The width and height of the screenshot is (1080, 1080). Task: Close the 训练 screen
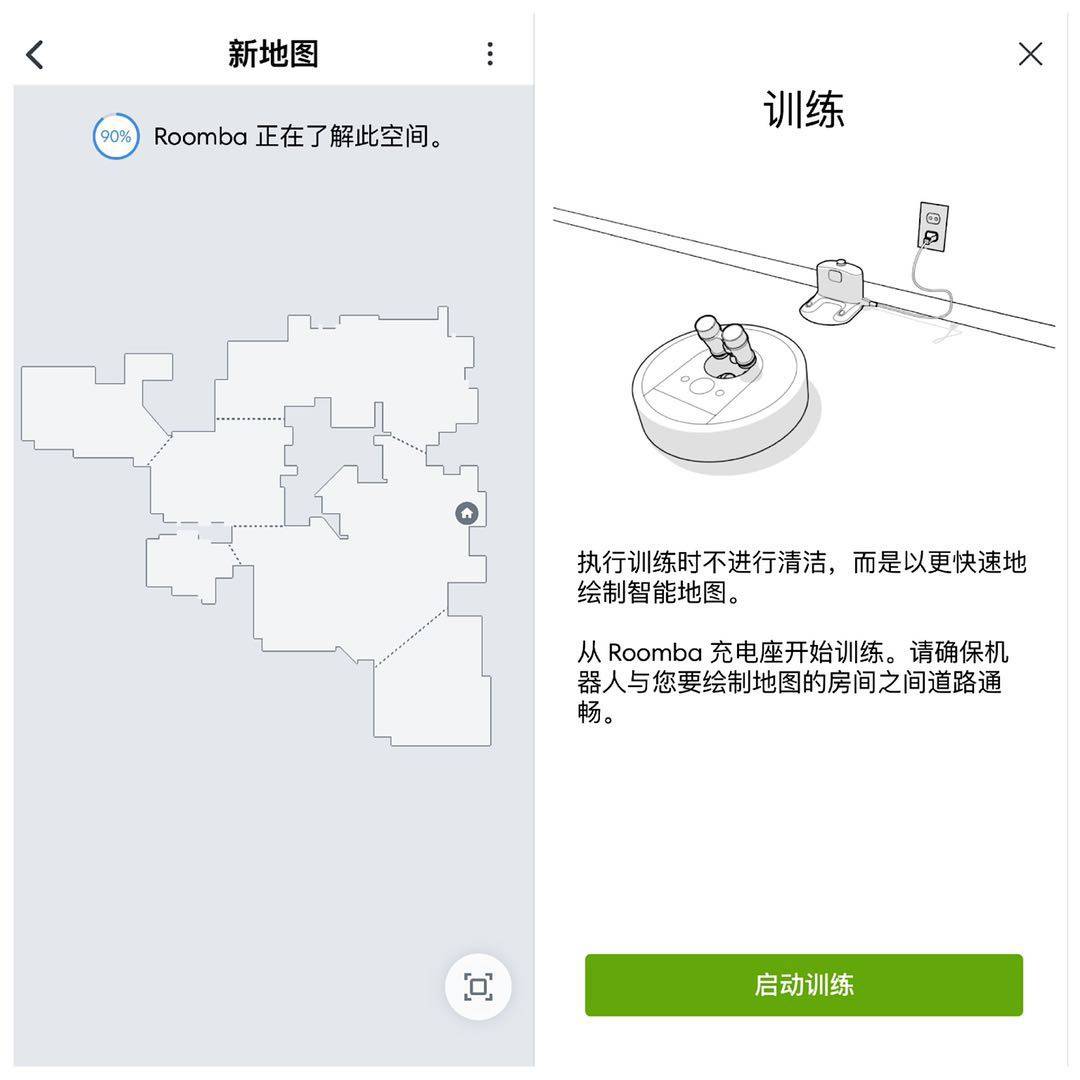pyautogui.click(x=1030, y=54)
